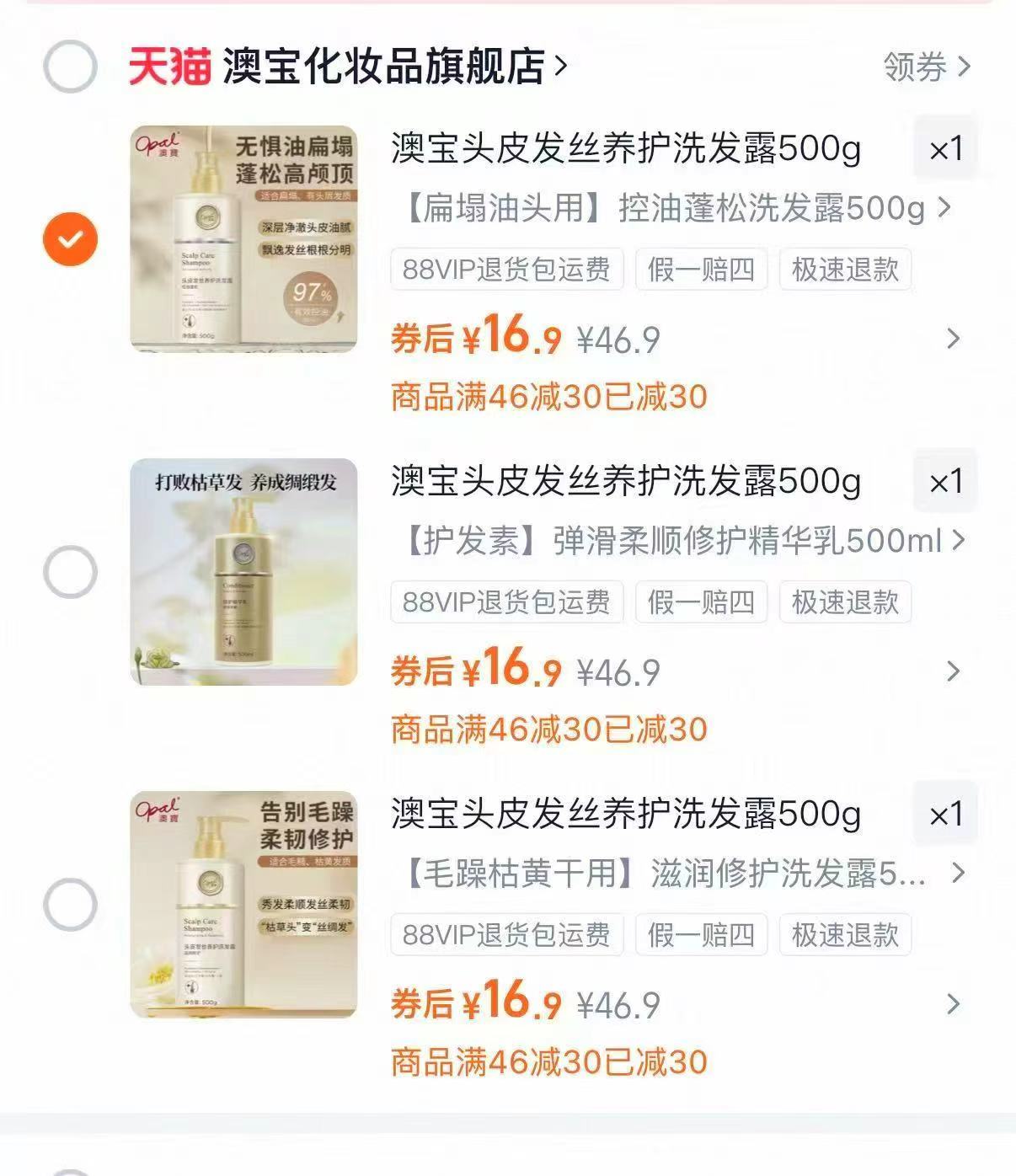Screen dimensions: 1016x1176
Task: Click the arrow beside the second item's price
Action: click(954, 671)
